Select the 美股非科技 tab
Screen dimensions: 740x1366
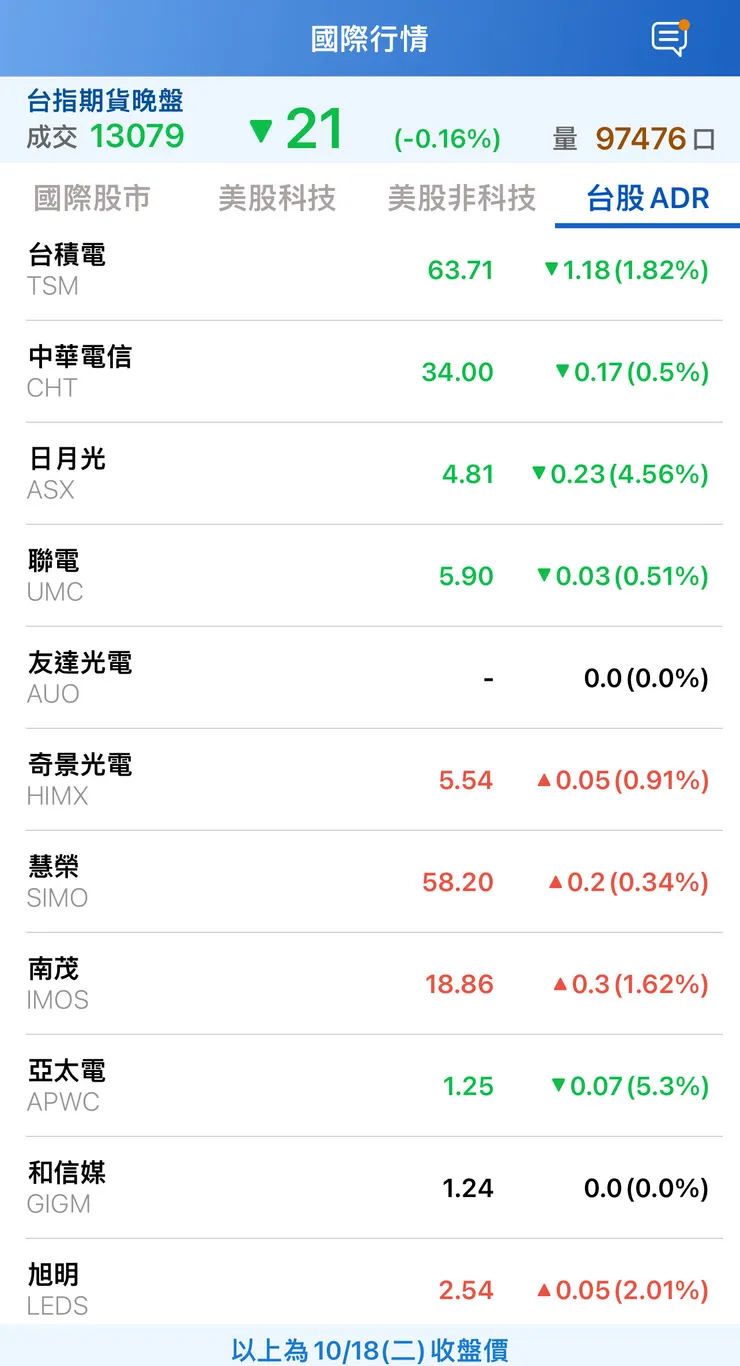tap(462, 197)
